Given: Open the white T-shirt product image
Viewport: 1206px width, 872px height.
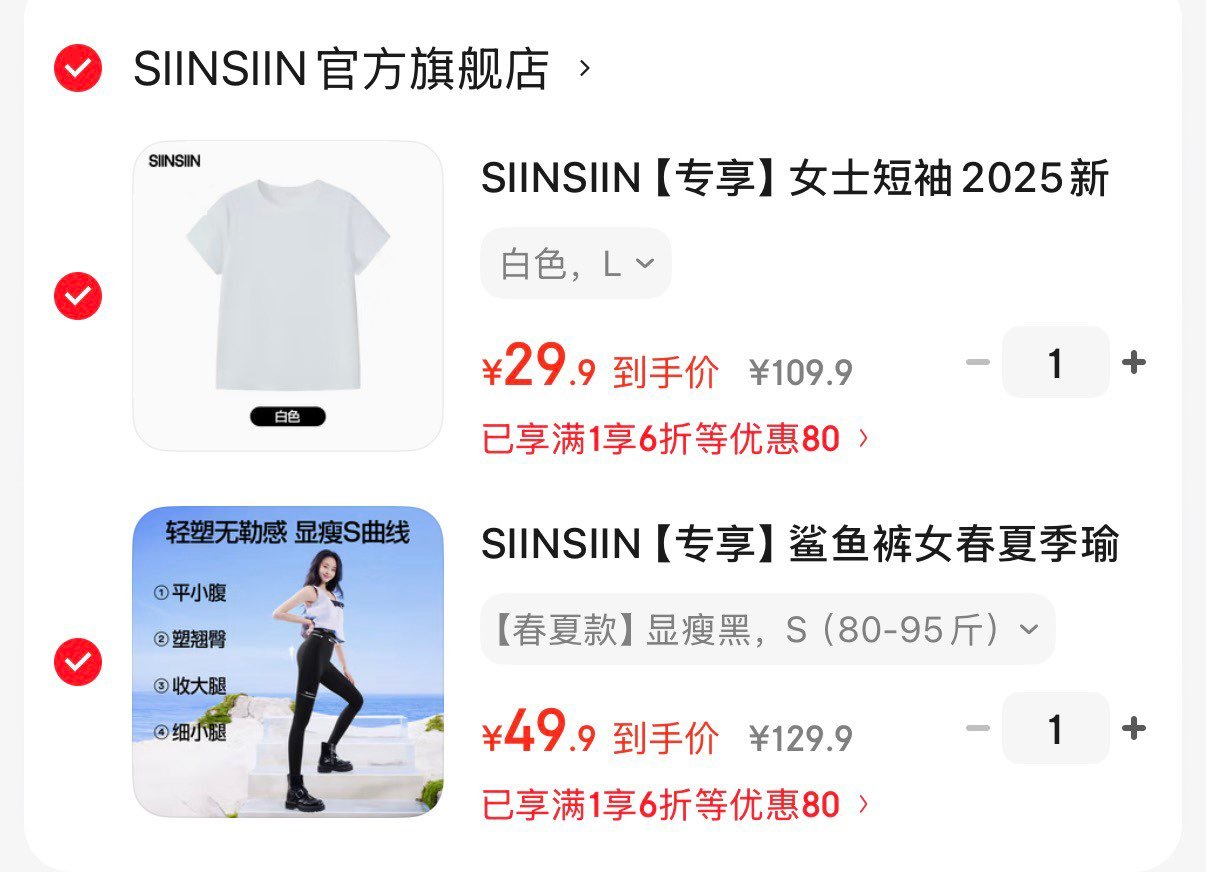Looking at the screenshot, I should pos(288,296).
